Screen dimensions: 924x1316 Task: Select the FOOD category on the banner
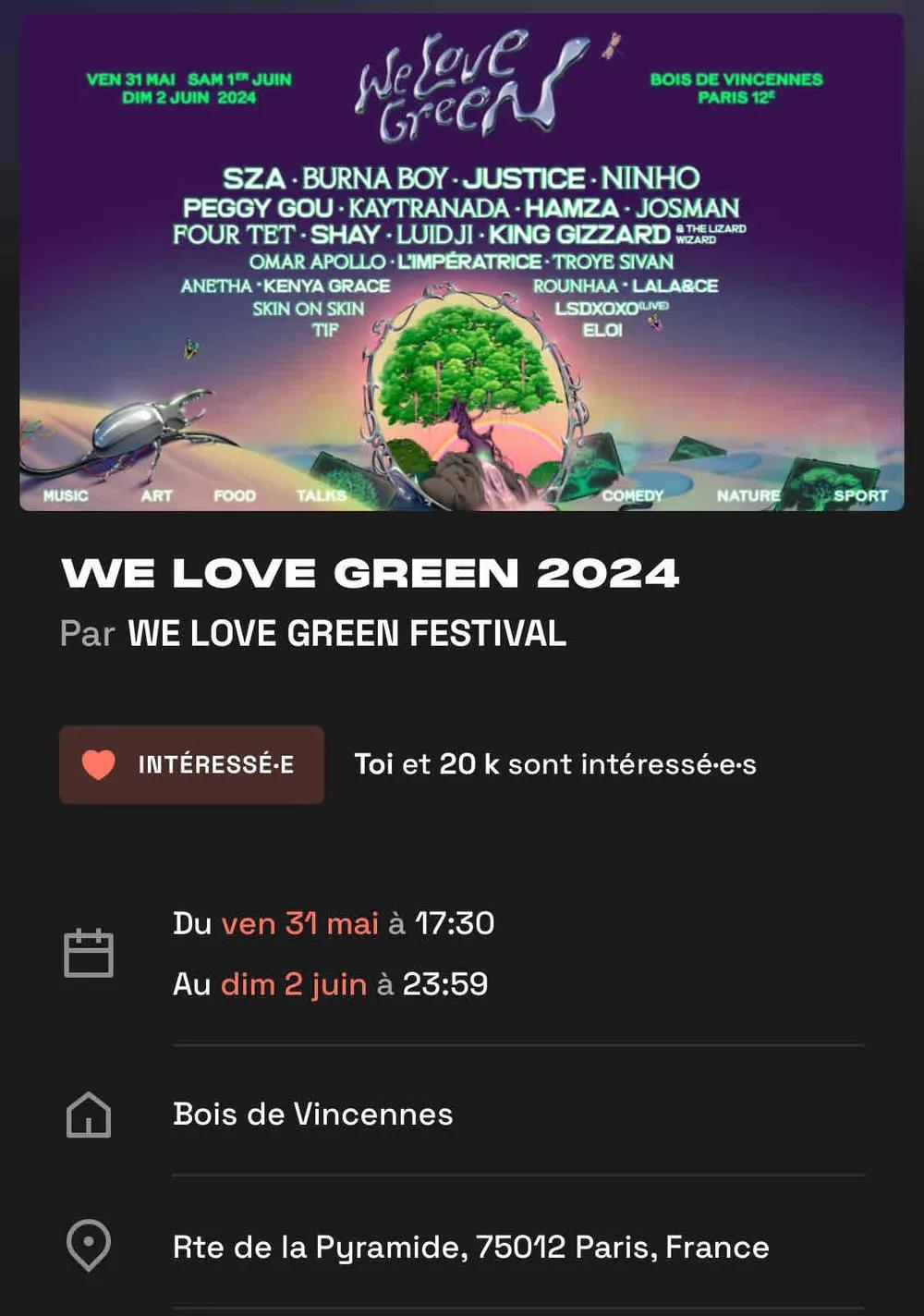[236, 496]
